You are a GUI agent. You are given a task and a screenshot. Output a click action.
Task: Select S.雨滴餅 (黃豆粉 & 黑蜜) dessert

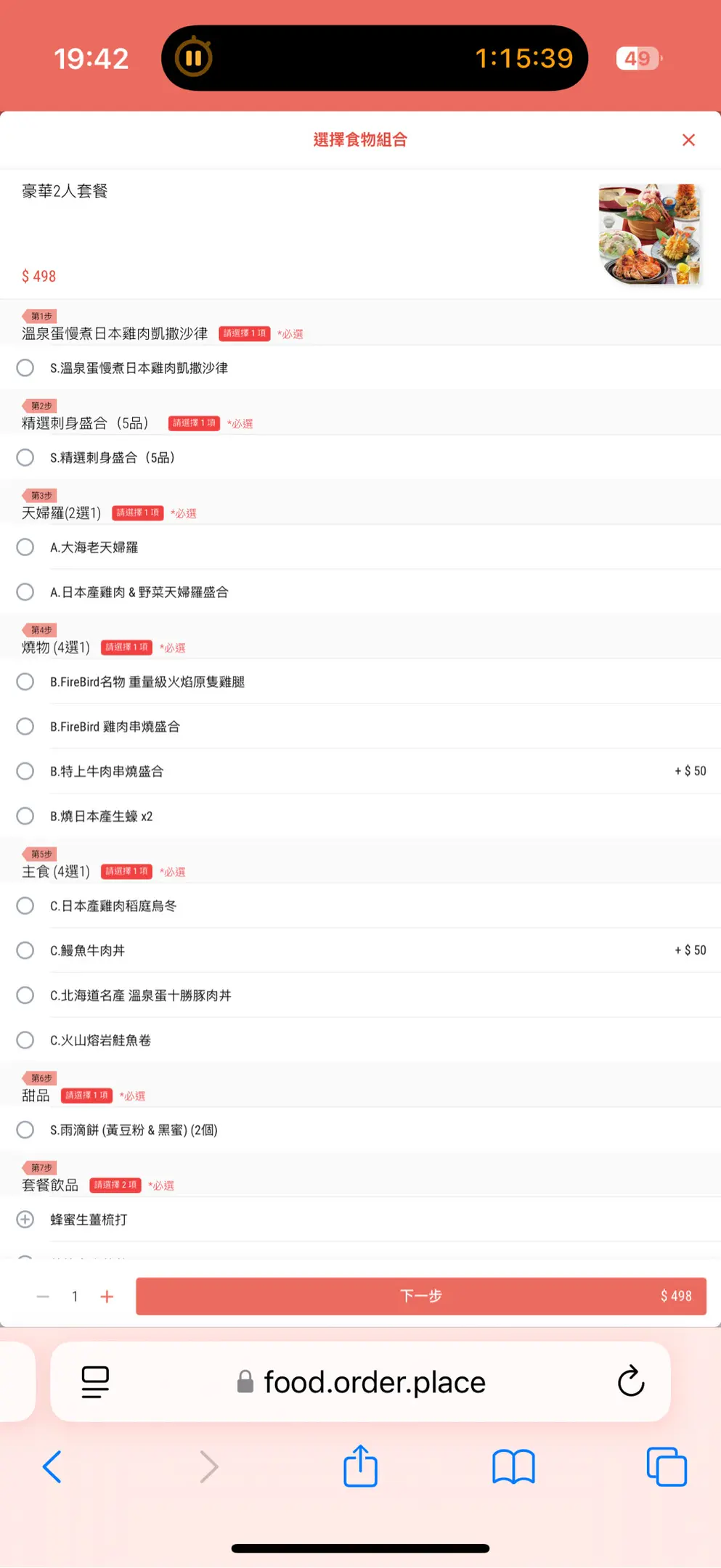[x=360, y=1130]
